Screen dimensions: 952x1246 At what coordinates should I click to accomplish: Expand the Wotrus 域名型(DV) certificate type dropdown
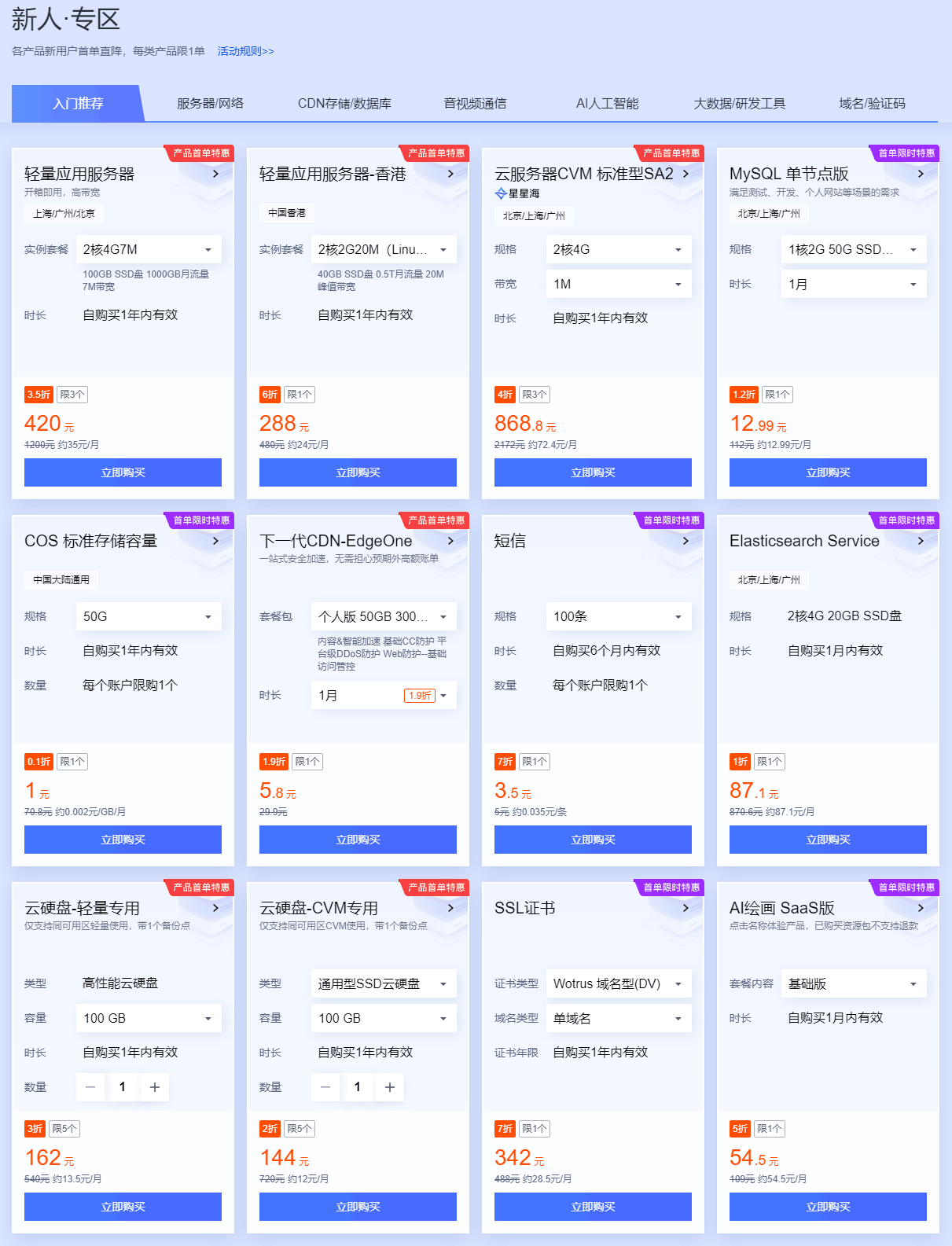pyautogui.click(x=618, y=984)
